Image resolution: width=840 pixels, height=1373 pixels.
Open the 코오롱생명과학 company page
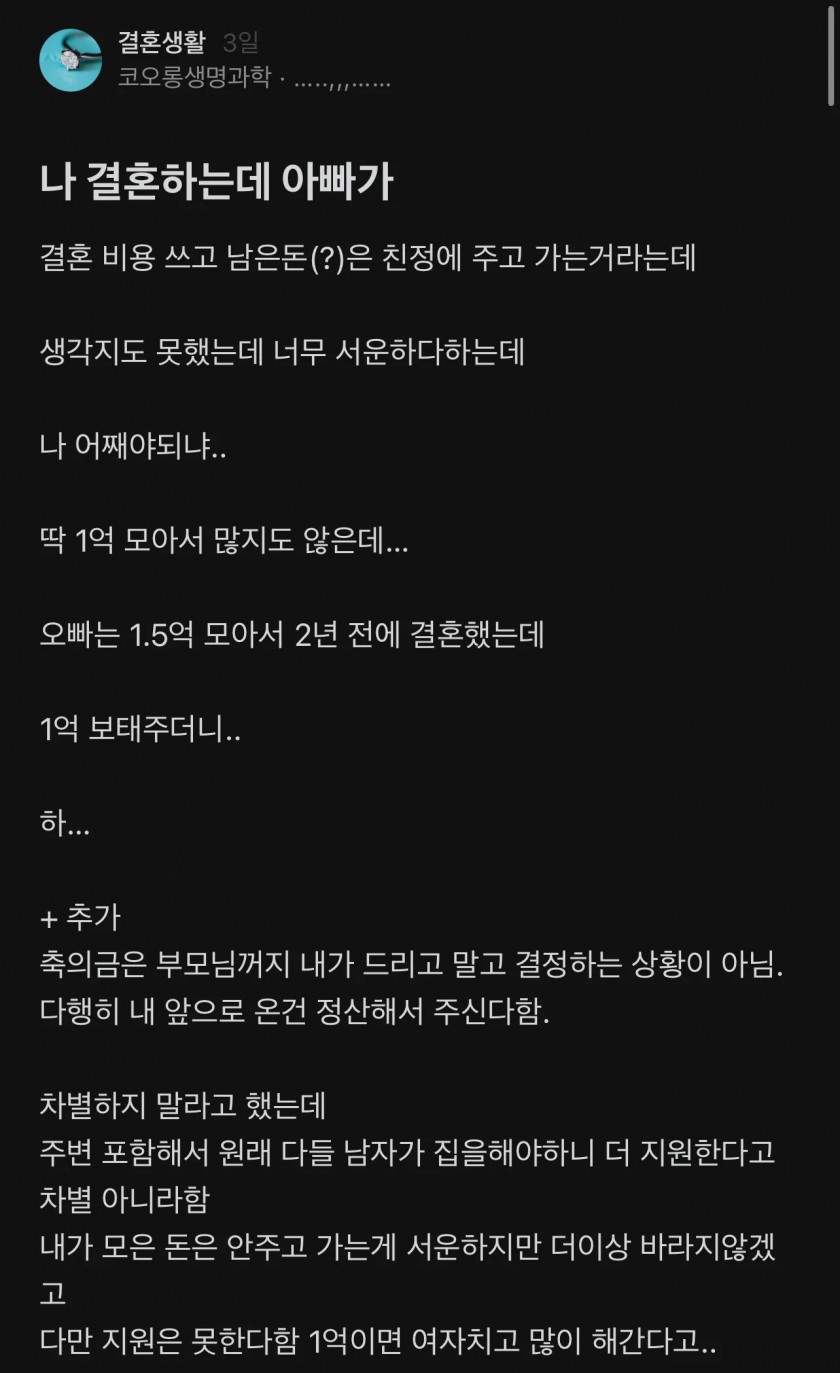point(194,78)
